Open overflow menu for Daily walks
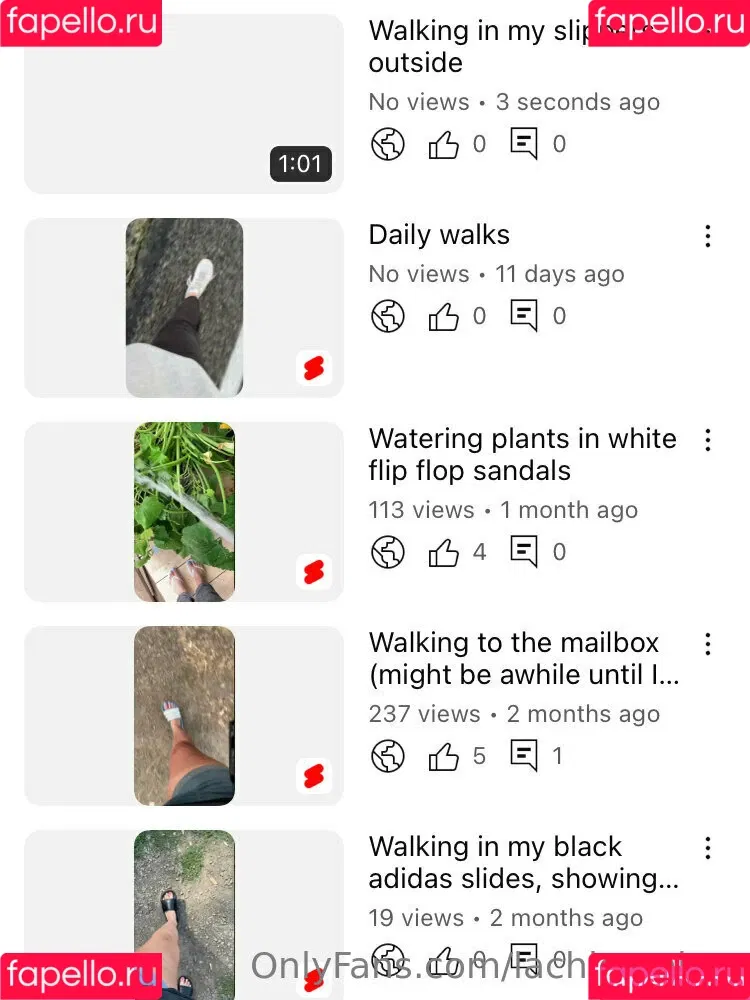 707,236
